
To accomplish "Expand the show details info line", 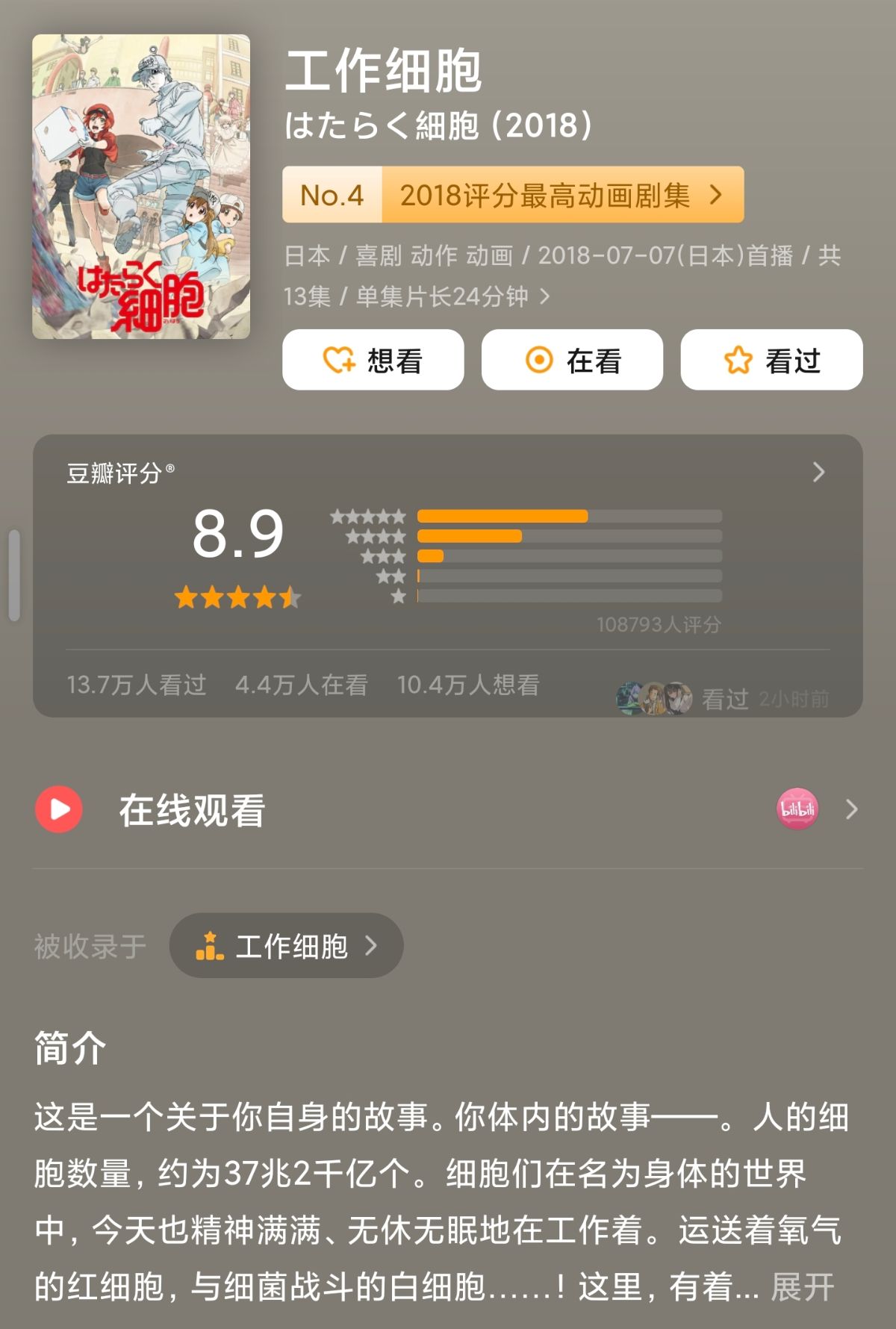I will 544,297.
